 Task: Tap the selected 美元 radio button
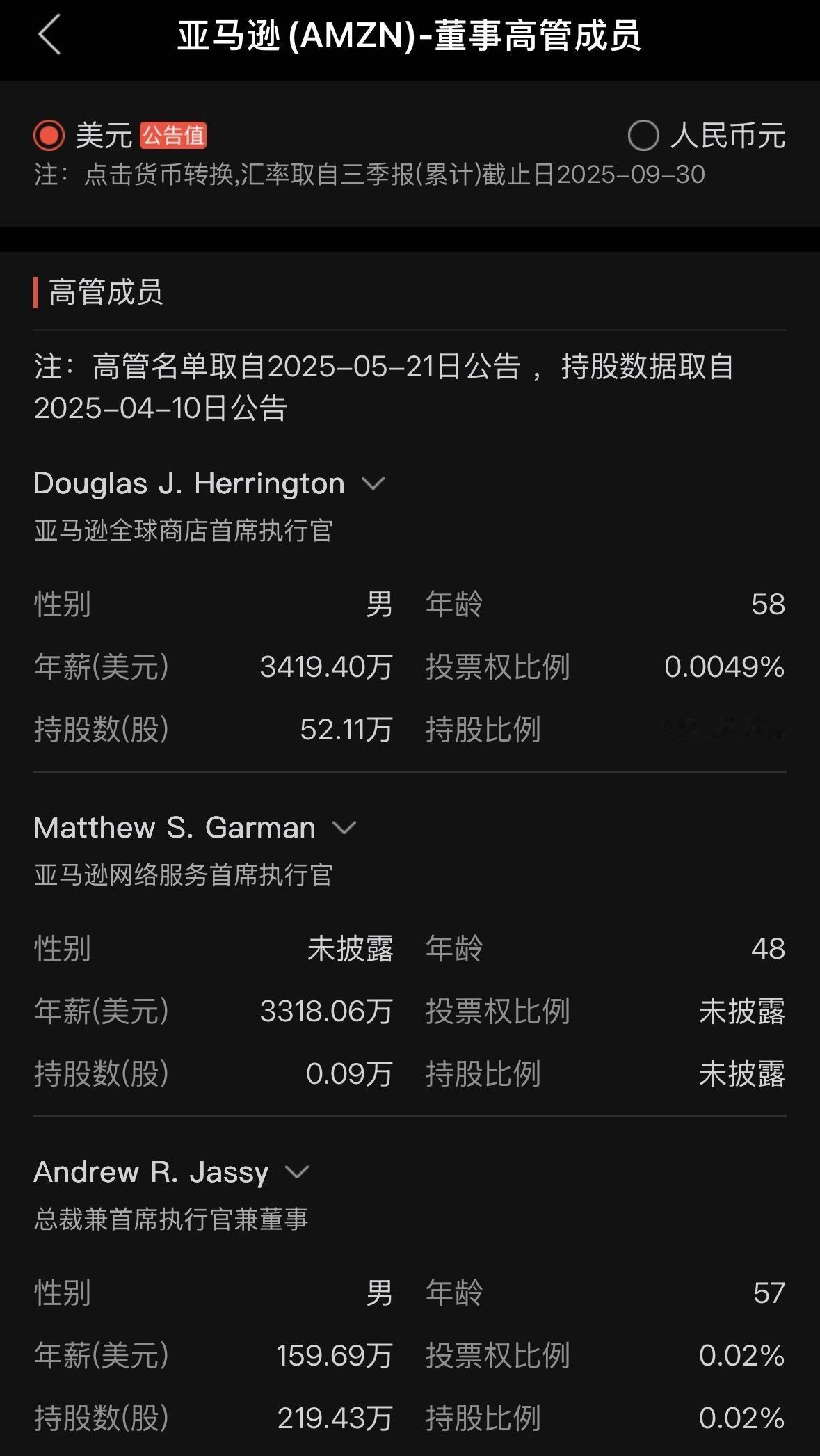pos(48,136)
